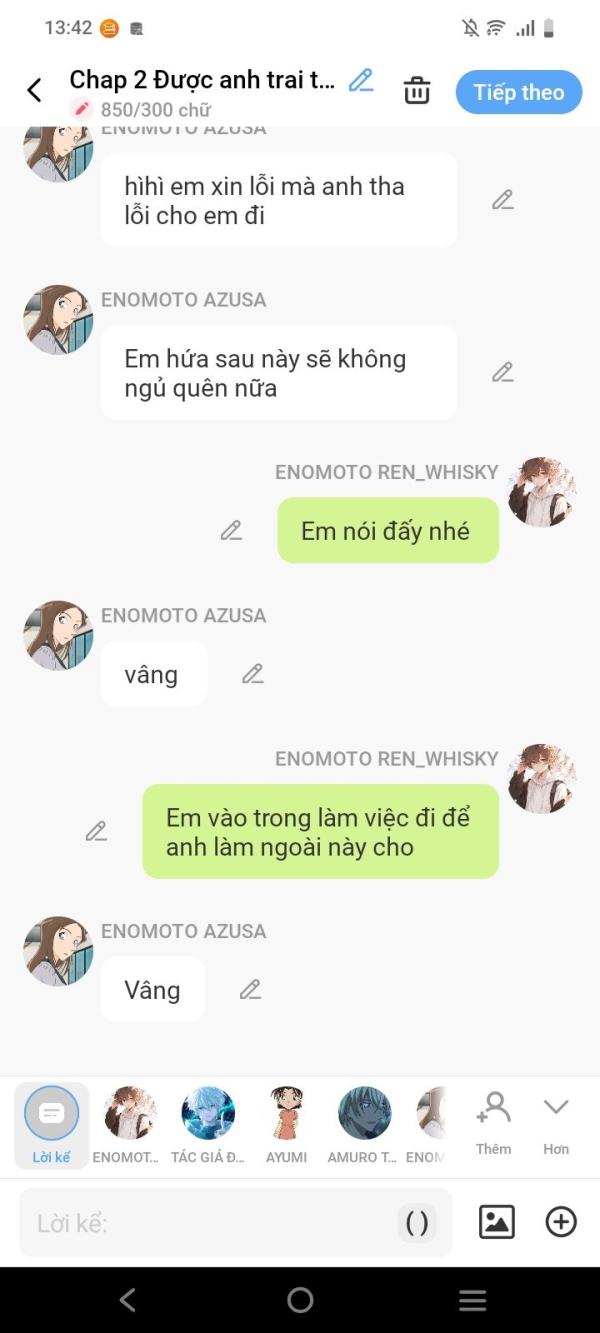Tap the Tiếp theo button
Viewport: 600px width, 1333px height.
tap(519, 92)
